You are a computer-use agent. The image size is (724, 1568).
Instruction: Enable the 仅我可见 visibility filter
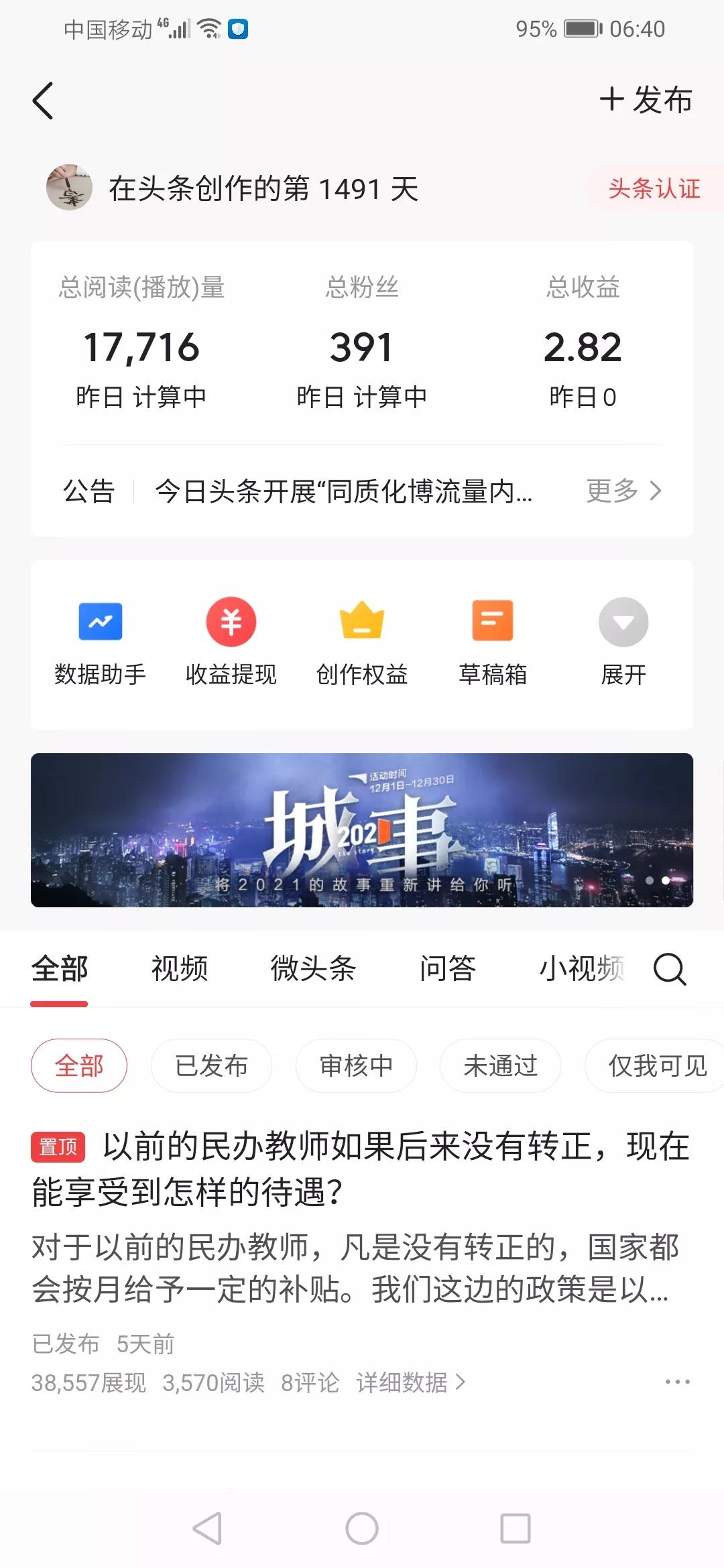pyautogui.click(x=653, y=1065)
